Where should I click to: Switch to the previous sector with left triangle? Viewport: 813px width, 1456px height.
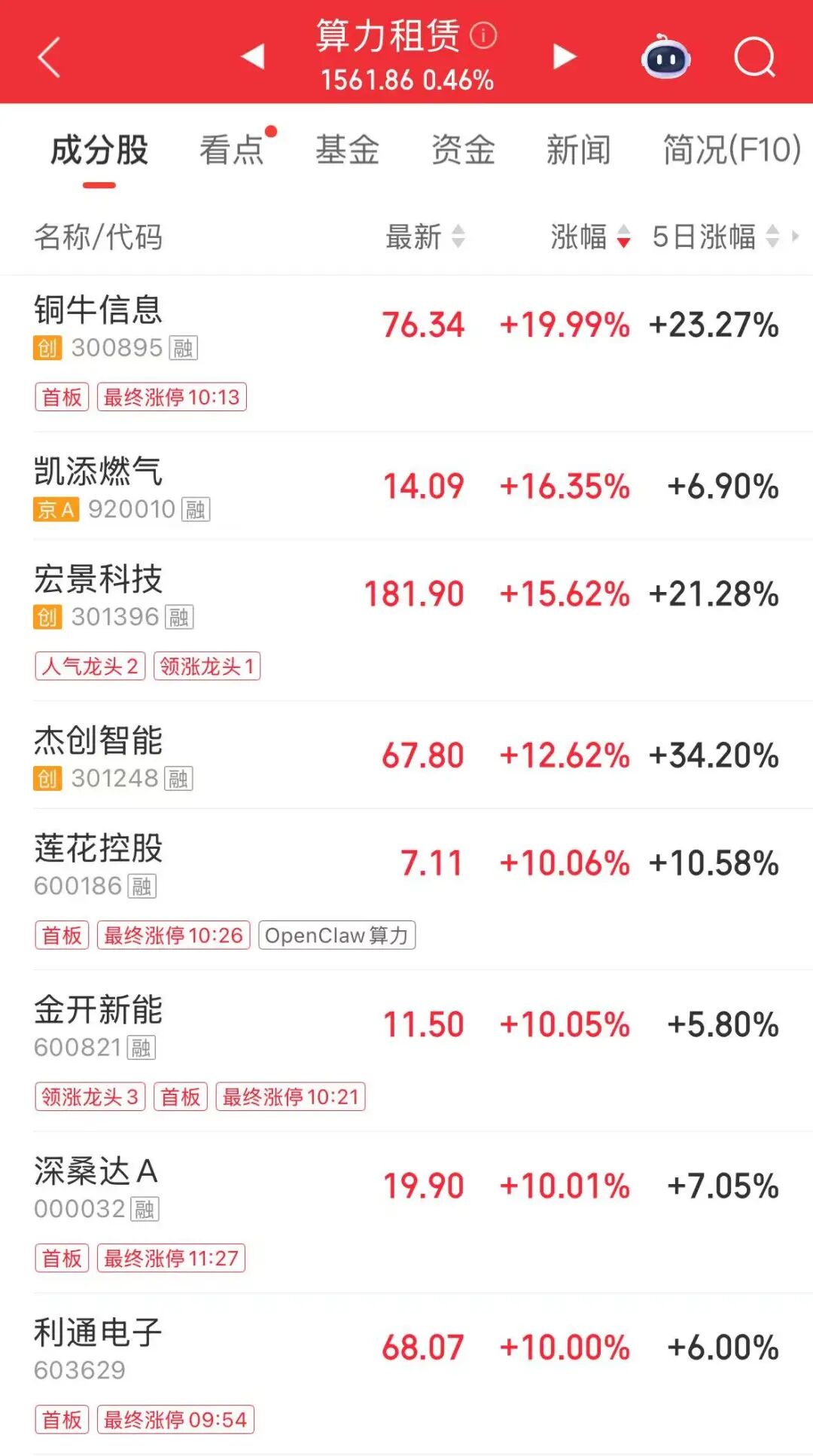pos(254,56)
